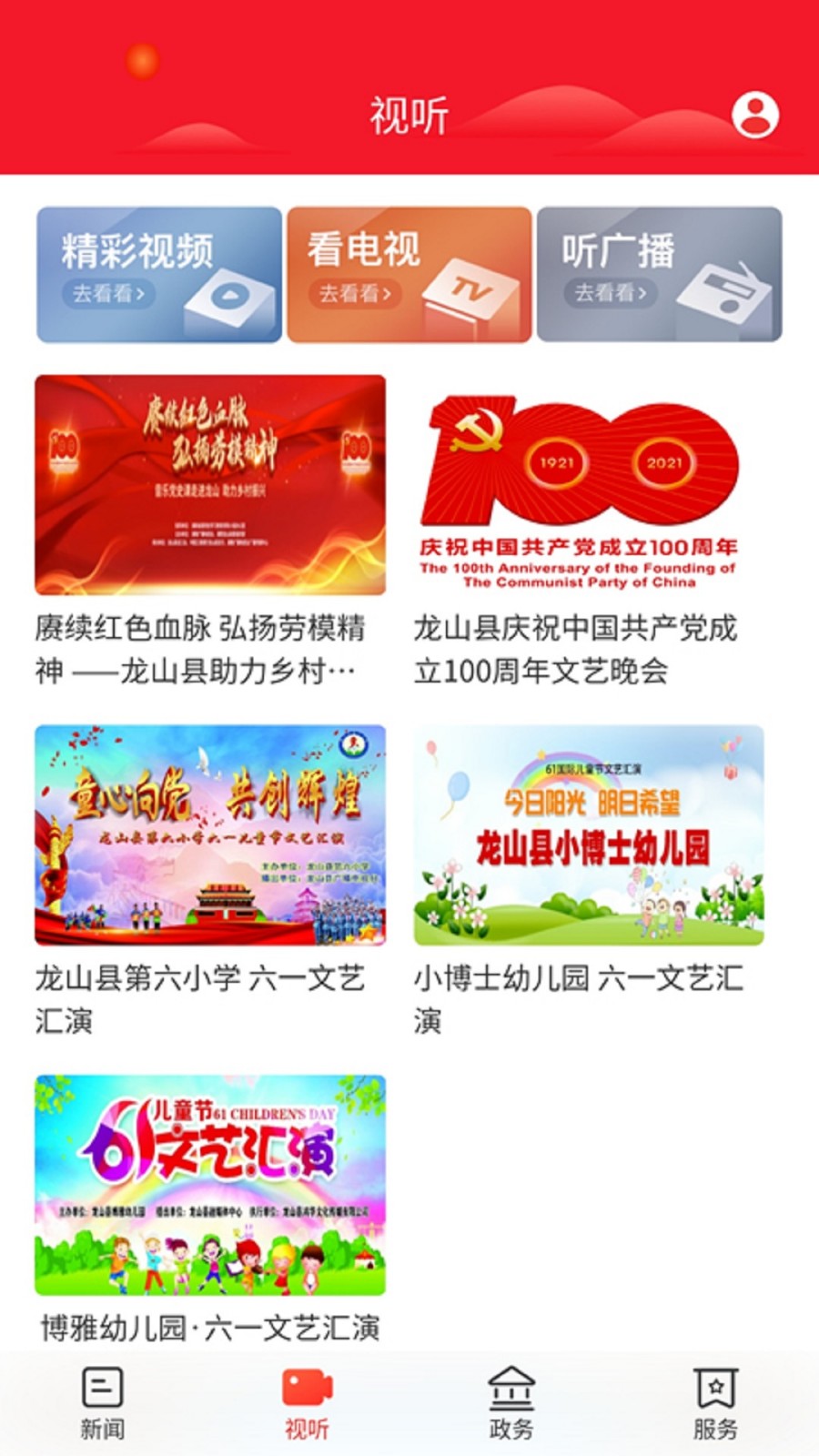Switch to the 新闻 tab
This screenshot has height=1456, width=819.
(x=102, y=1403)
